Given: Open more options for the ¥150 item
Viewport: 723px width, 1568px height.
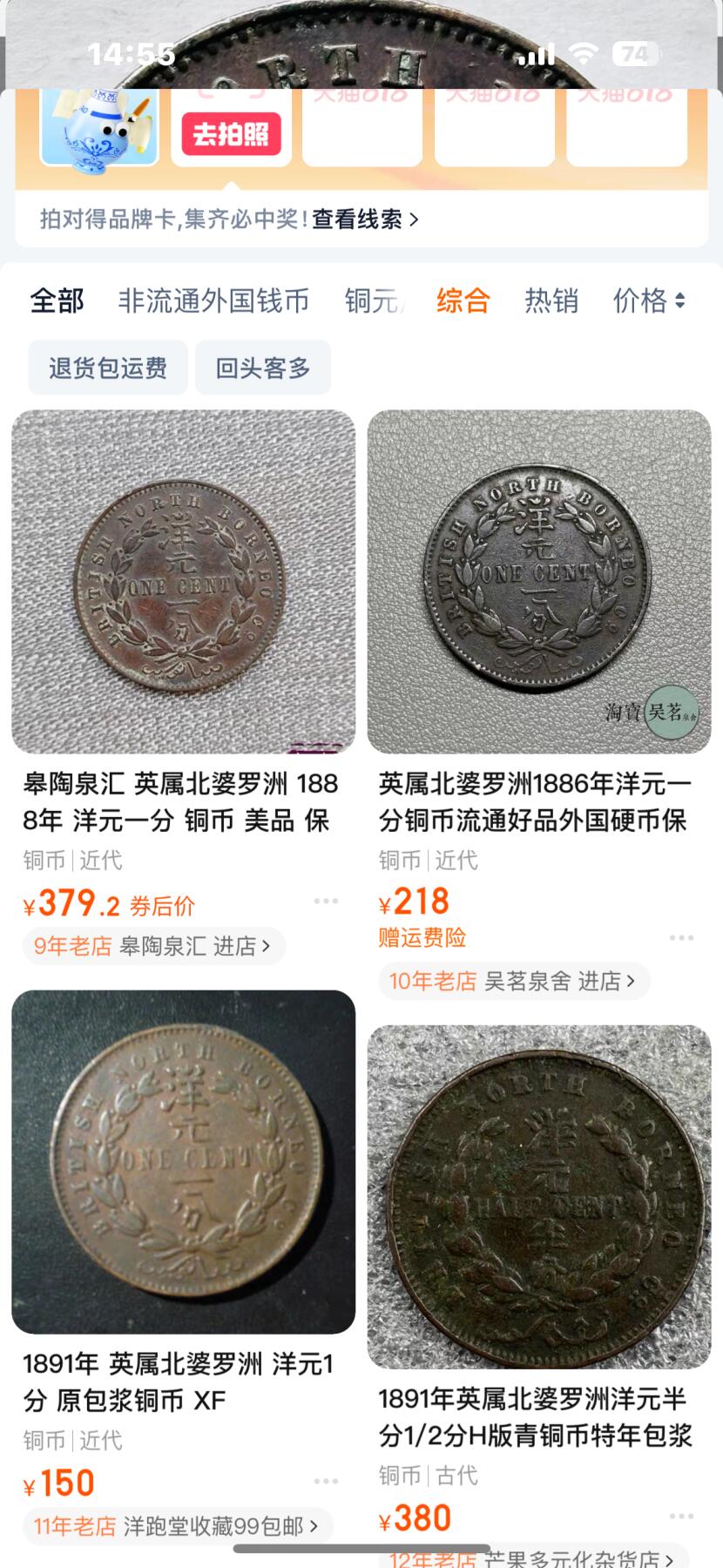Looking at the screenshot, I should [326, 1482].
